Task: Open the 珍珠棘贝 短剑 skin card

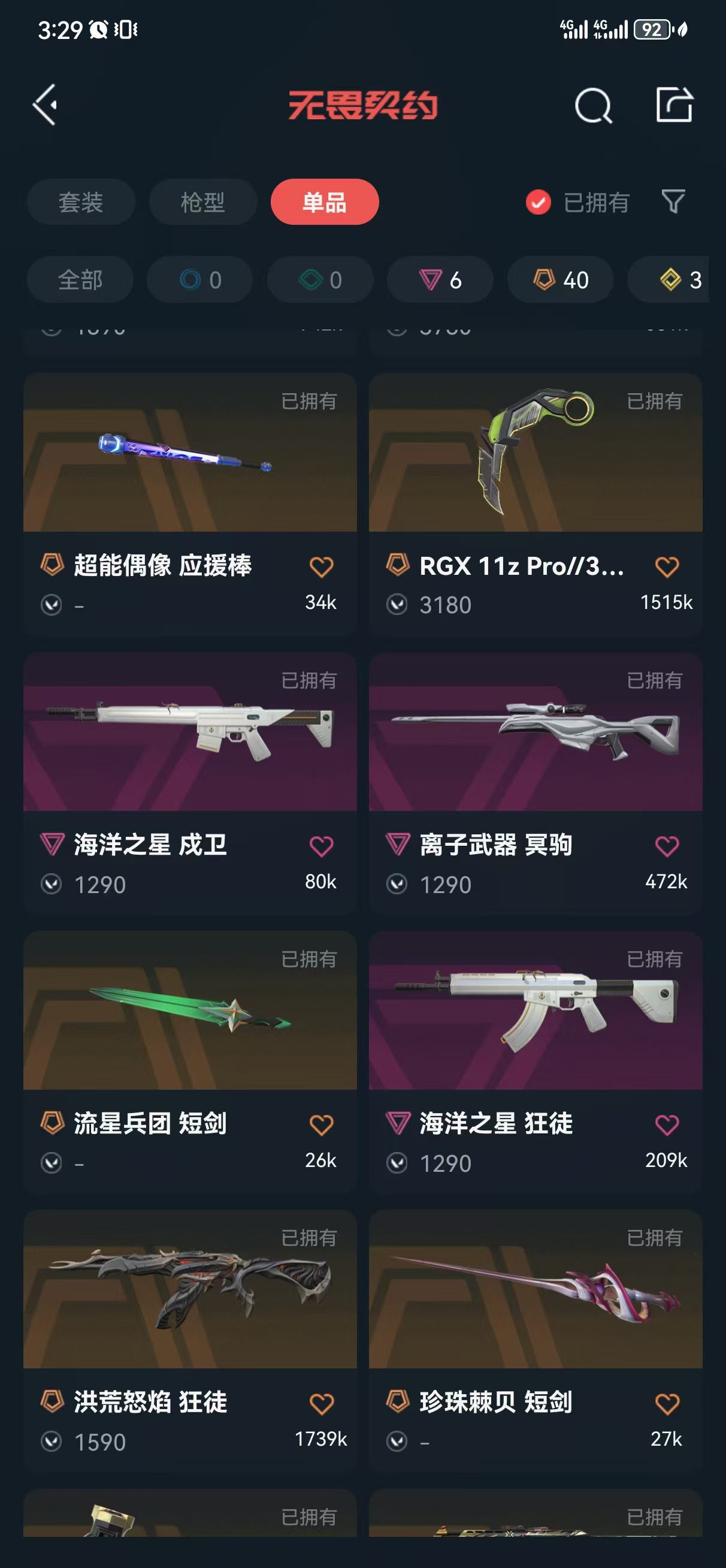Action: coord(536,1341)
